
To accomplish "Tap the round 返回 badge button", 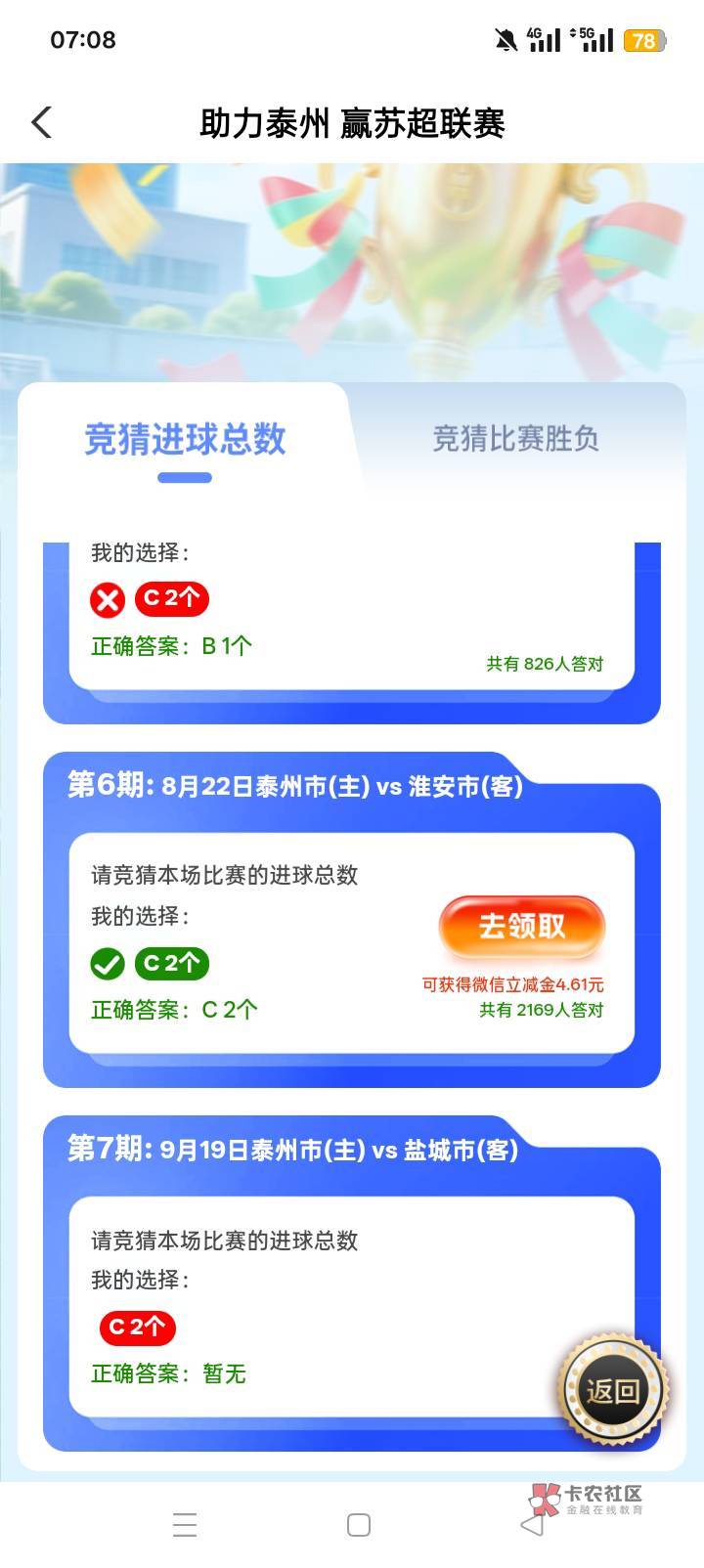I will (613, 1390).
